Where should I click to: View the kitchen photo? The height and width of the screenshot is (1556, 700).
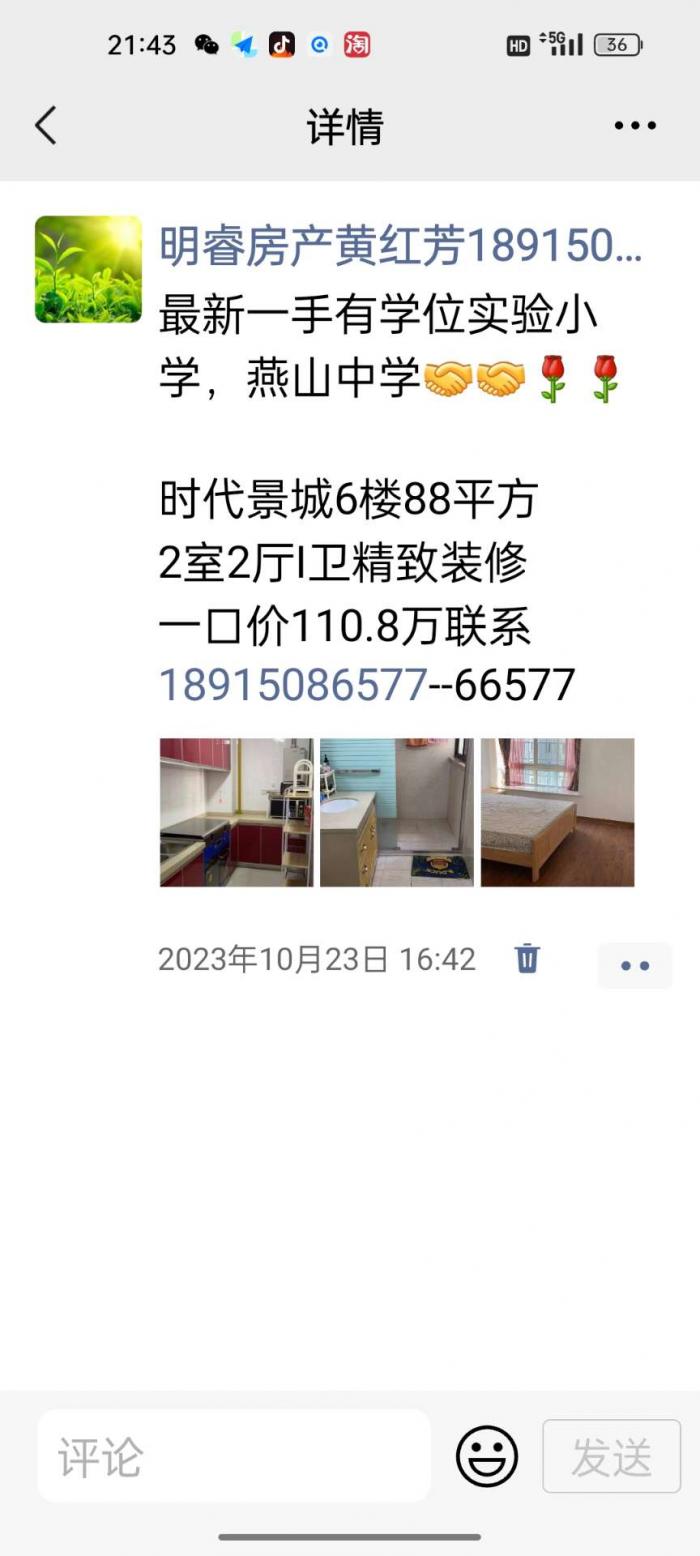tap(236, 812)
